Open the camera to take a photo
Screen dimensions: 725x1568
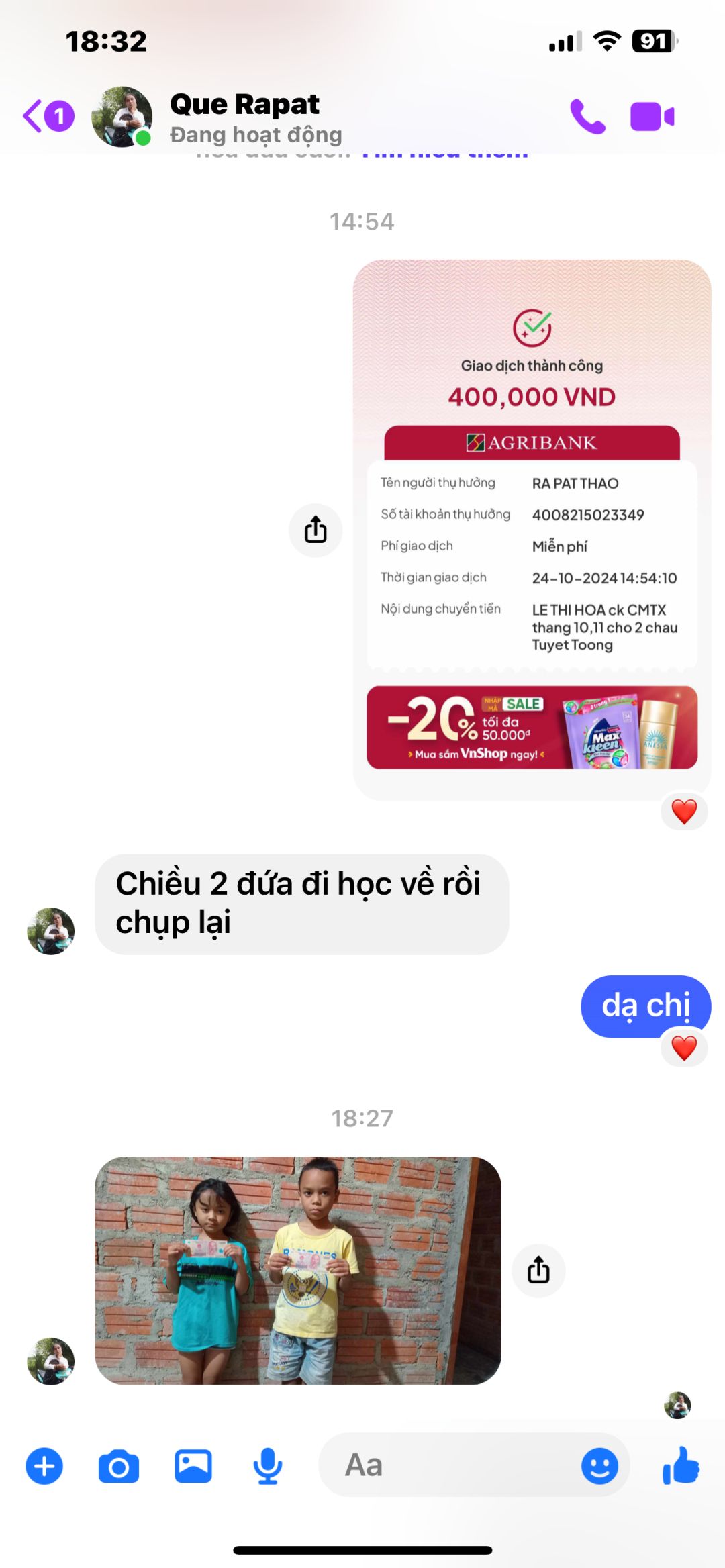pyautogui.click(x=119, y=1466)
